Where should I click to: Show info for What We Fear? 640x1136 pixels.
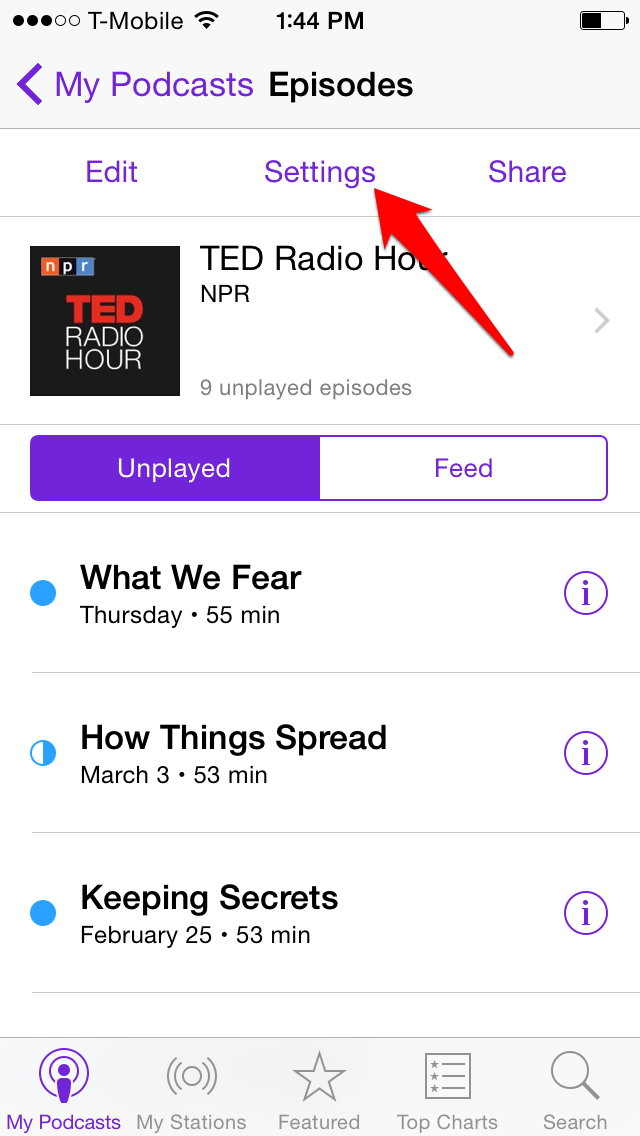(586, 593)
